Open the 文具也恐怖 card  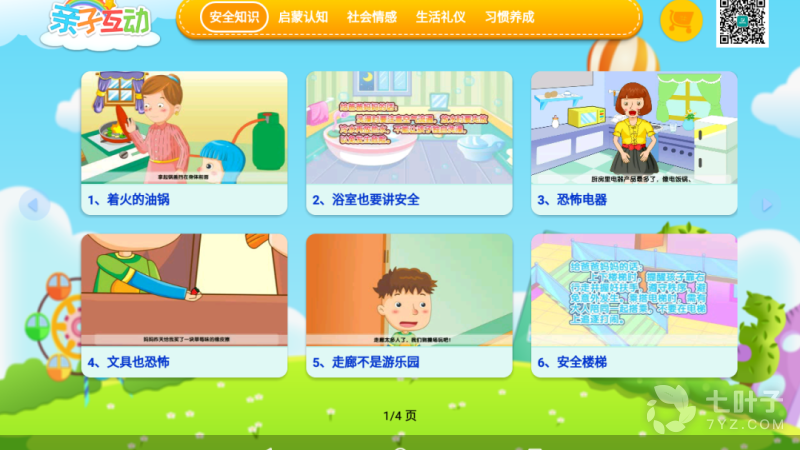click(184, 304)
